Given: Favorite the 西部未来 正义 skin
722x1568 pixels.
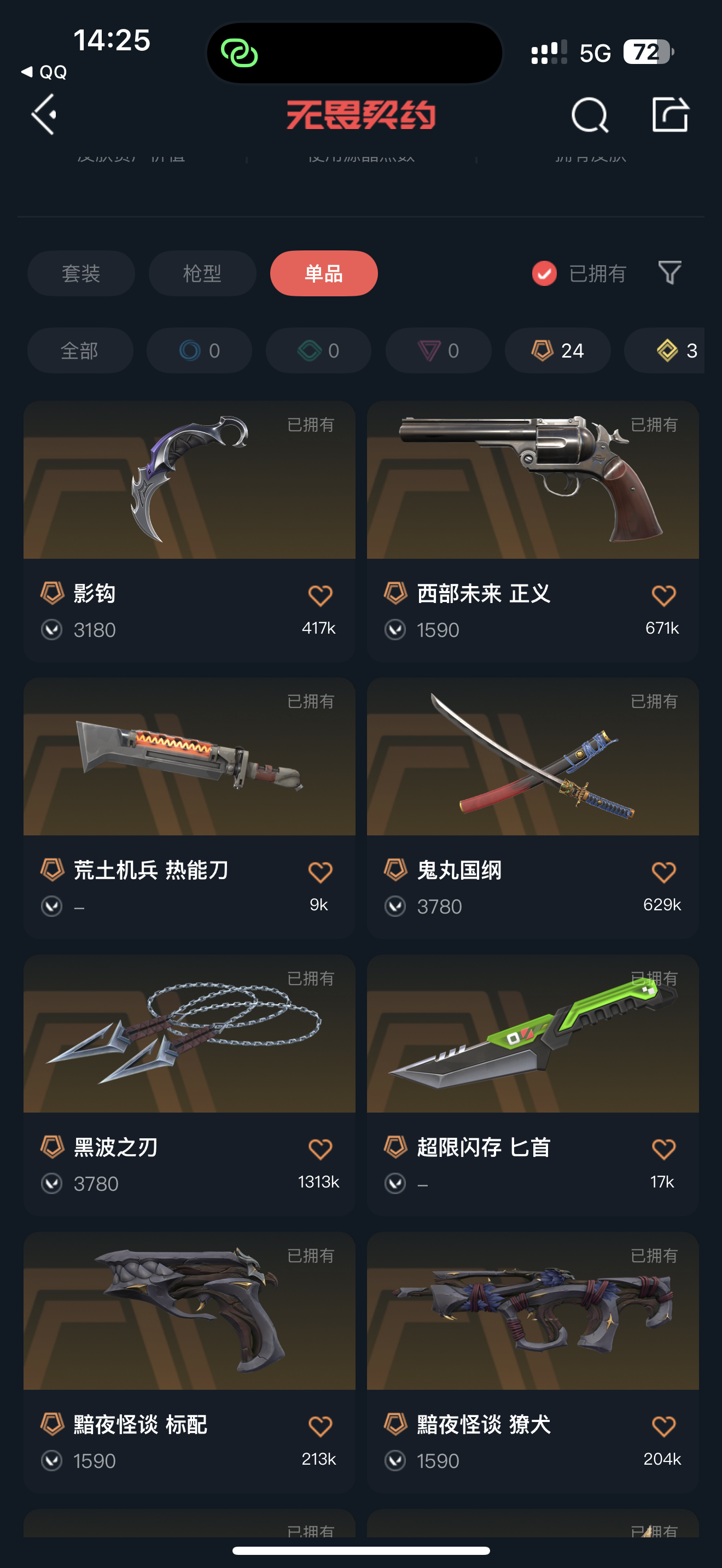Looking at the screenshot, I should (663, 595).
